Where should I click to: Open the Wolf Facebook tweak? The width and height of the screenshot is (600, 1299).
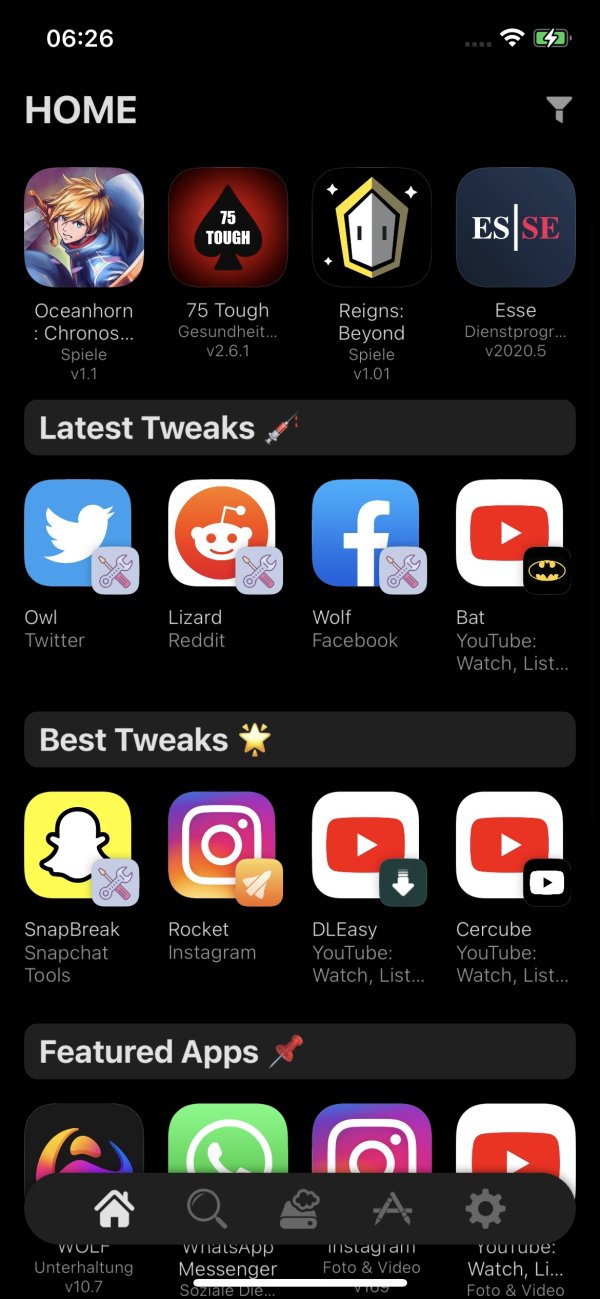point(366,533)
